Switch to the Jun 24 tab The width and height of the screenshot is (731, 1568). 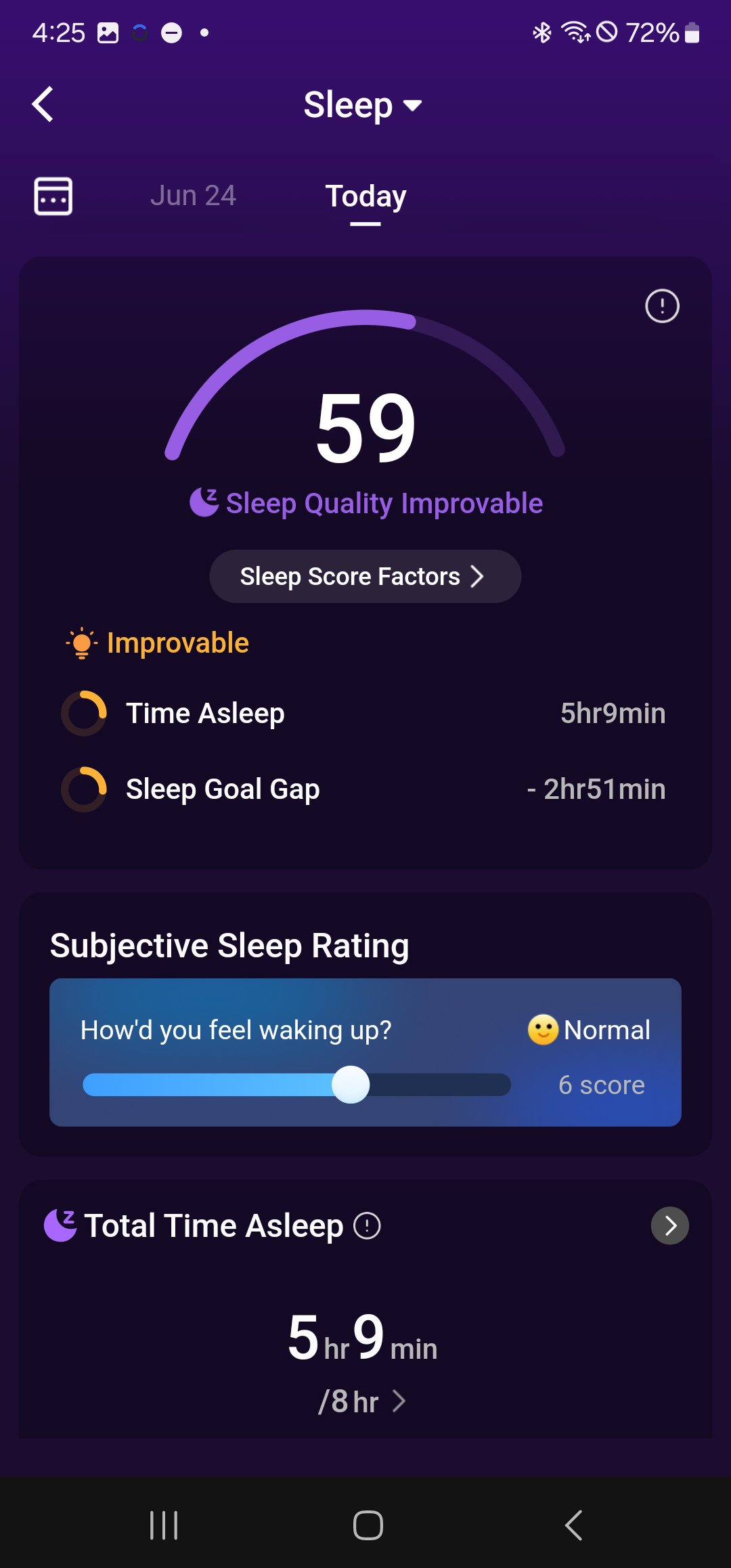(x=193, y=196)
